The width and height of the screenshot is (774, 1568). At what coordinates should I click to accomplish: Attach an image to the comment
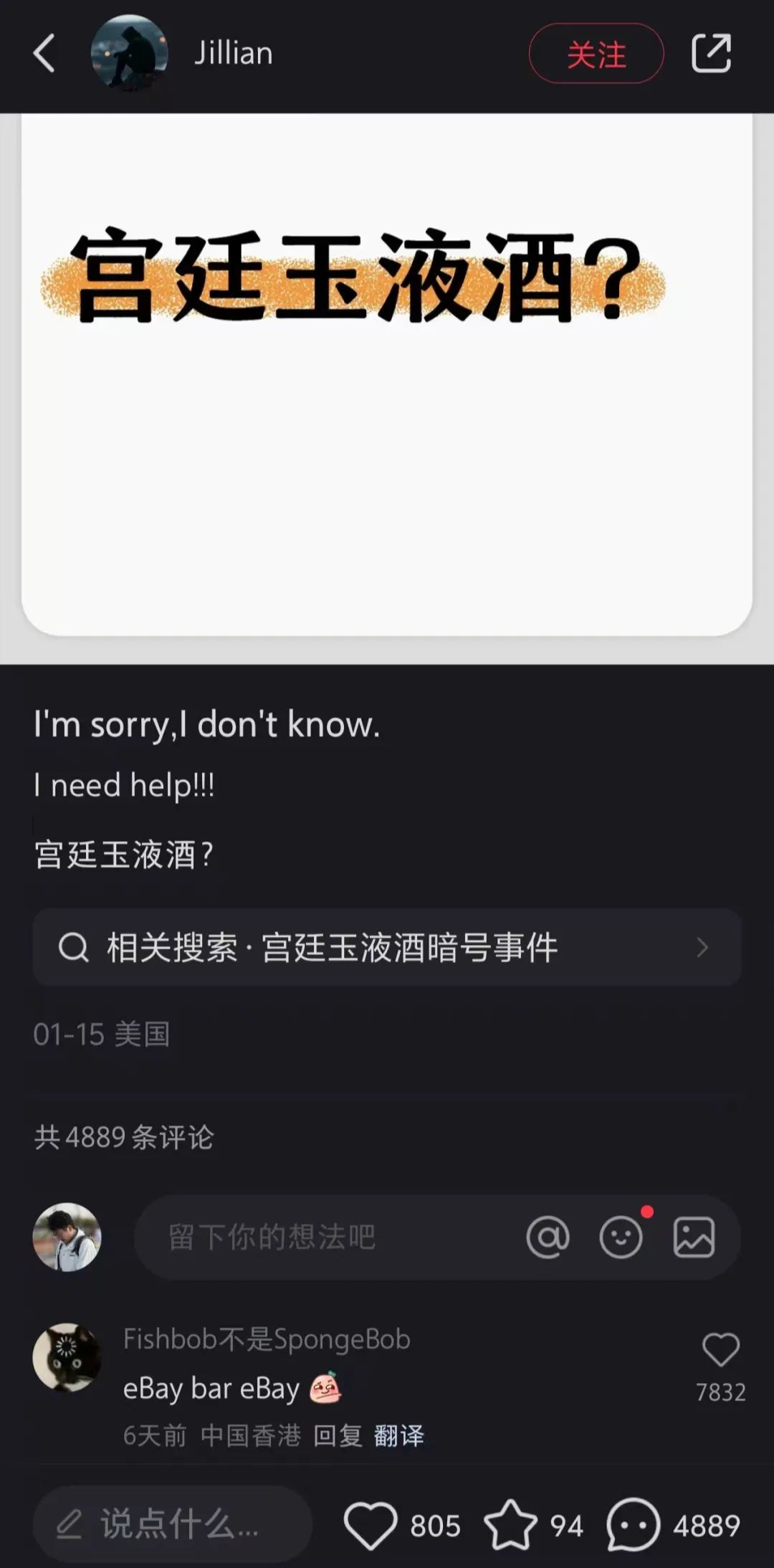[x=694, y=1237]
